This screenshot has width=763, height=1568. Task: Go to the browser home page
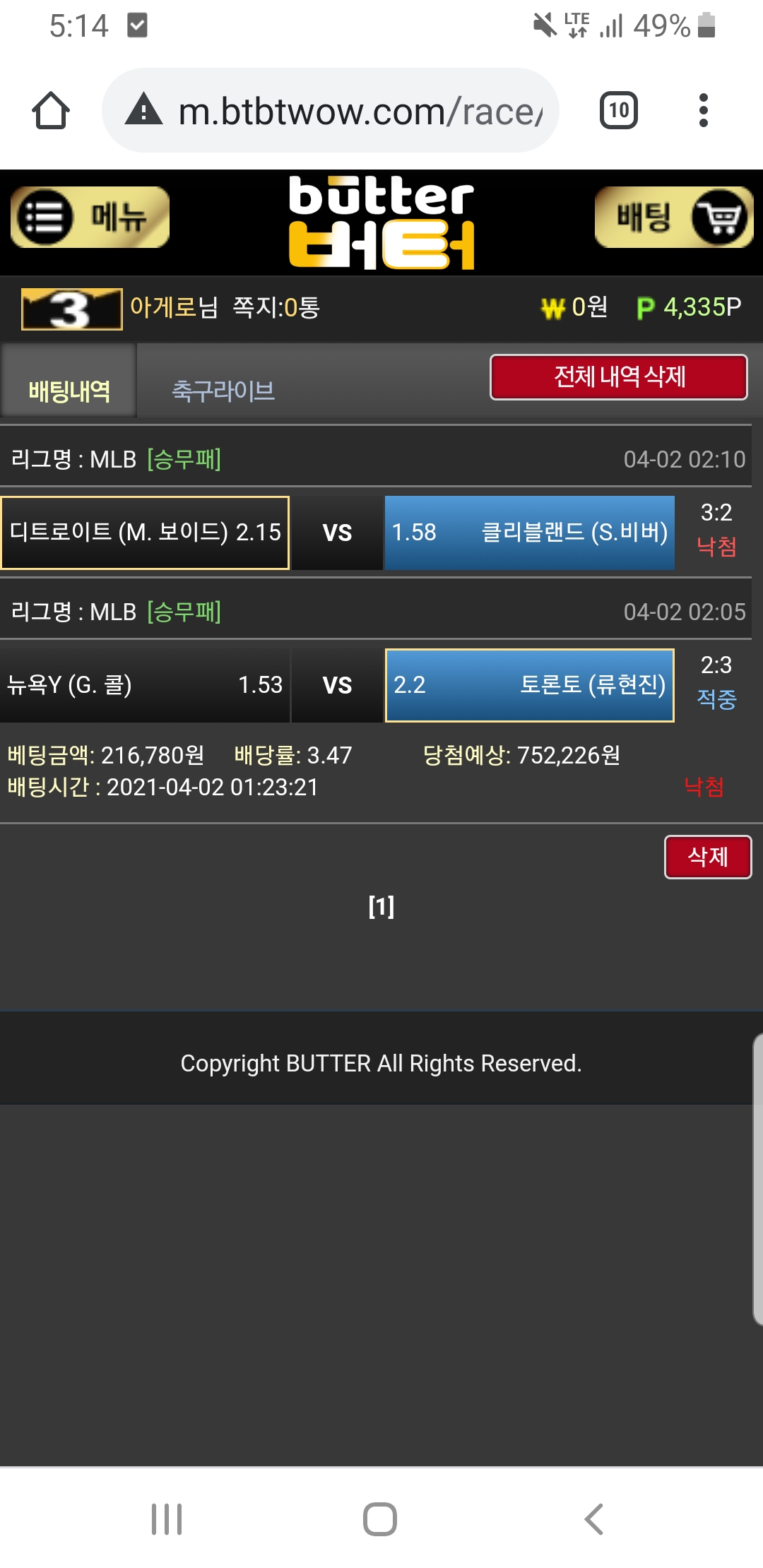point(51,111)
